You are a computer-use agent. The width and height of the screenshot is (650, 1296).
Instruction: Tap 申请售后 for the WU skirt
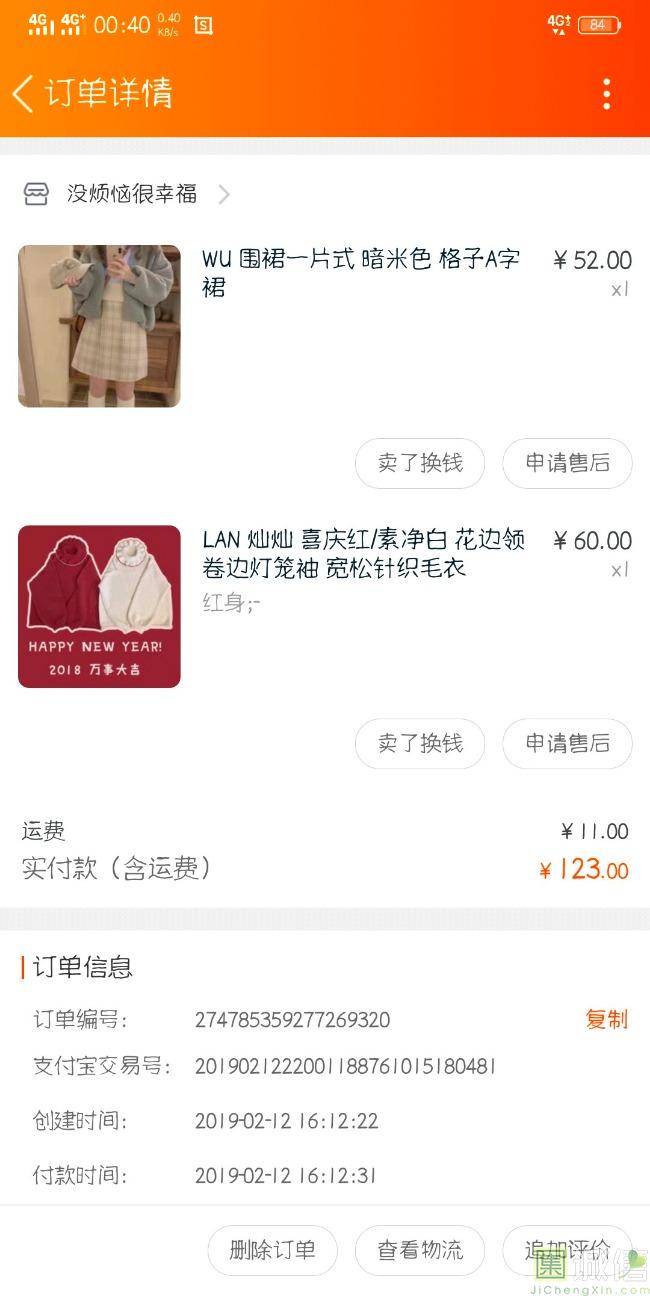pos(567,463)
